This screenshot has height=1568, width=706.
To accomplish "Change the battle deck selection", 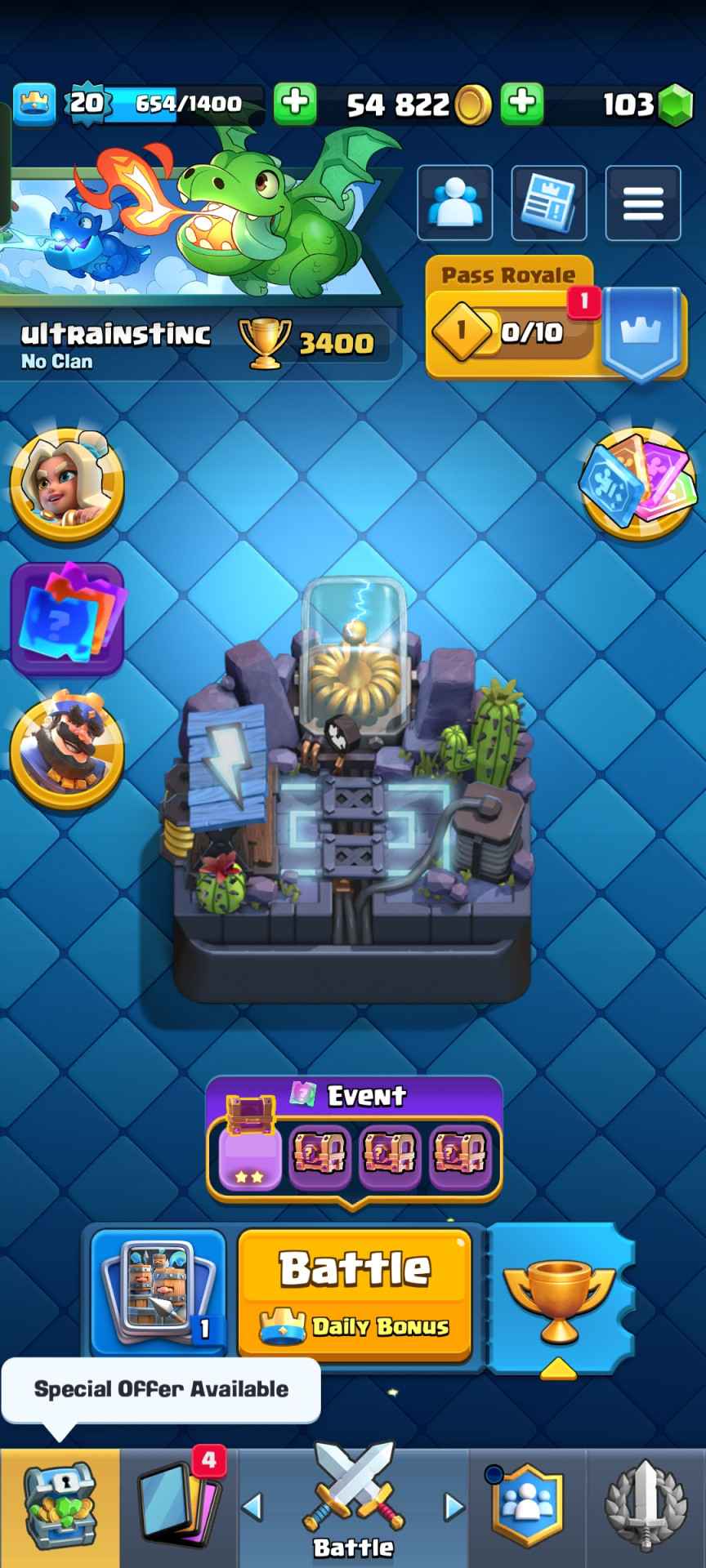I will tap(158, 1292).
